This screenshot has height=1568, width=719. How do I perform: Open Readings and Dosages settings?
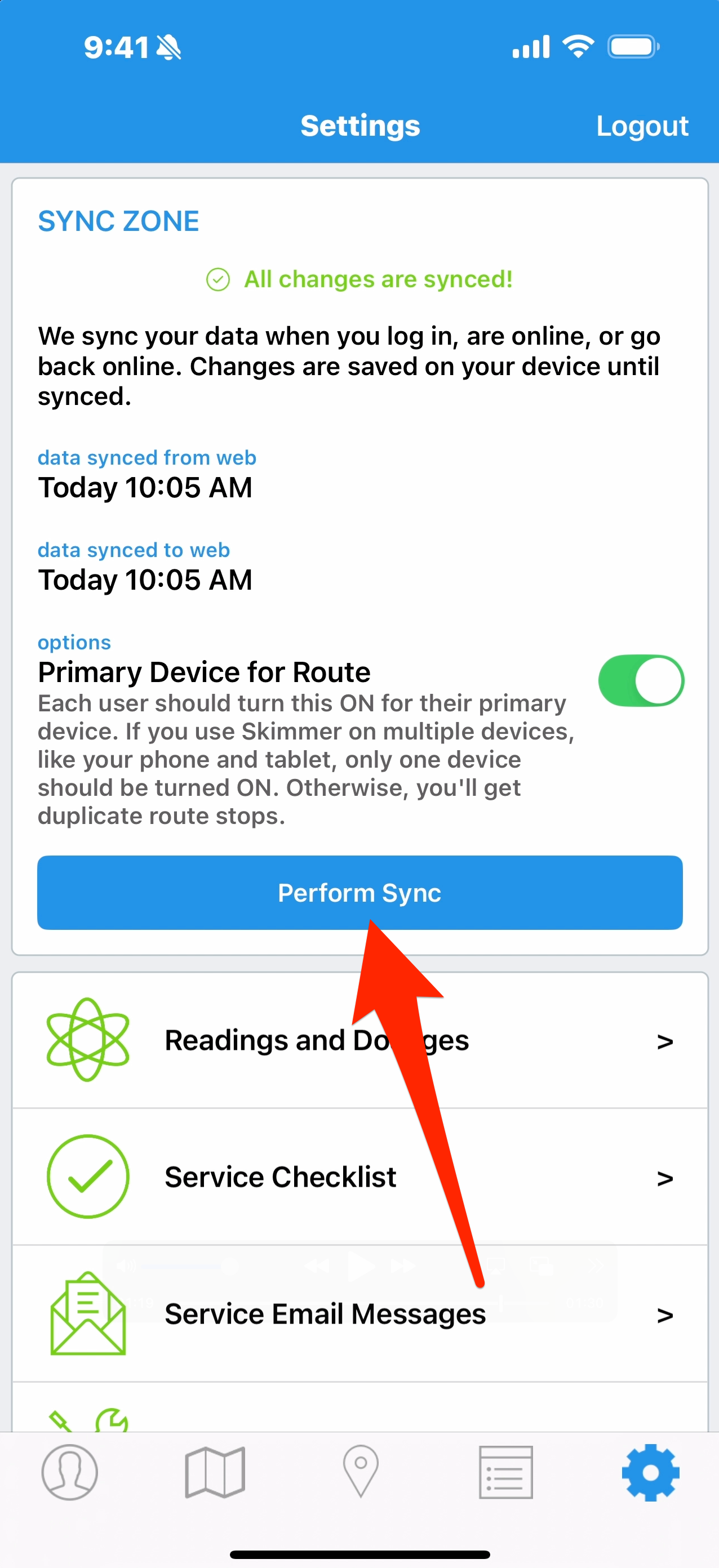[x=359, y=1040]
